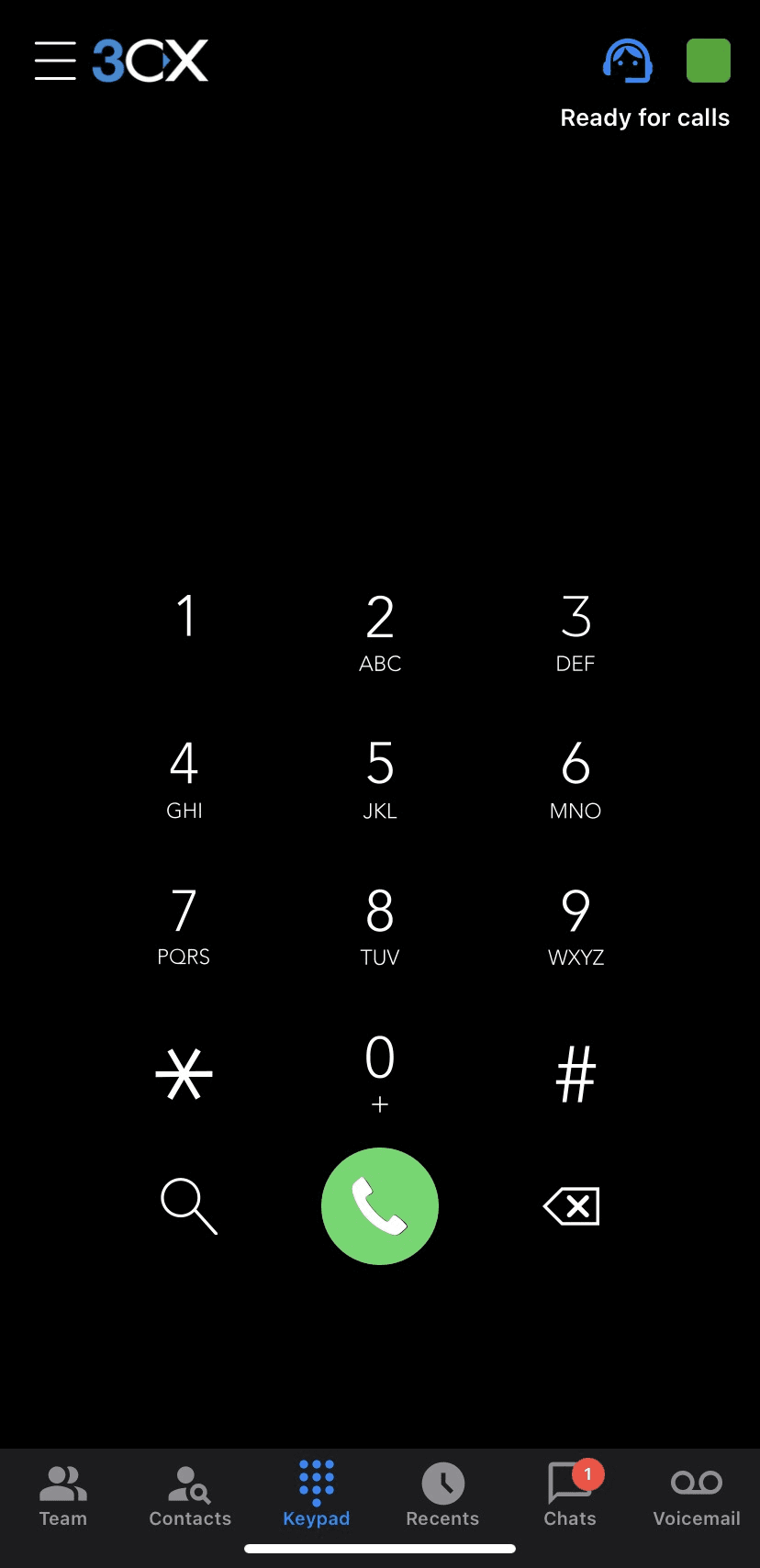Dial digit 5 on the keypad
Viewport: 760px width, 1568px height.
(x=379, y=776)
